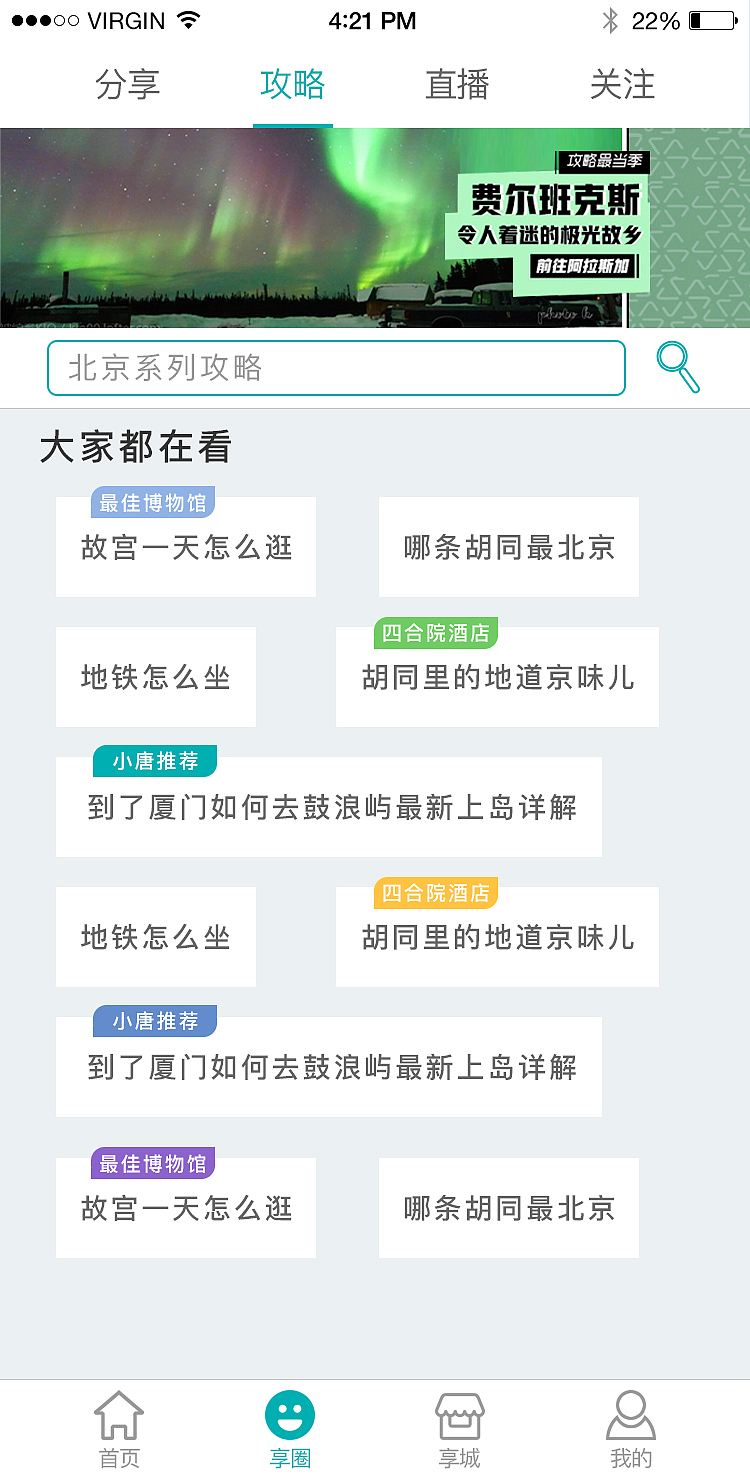
Task: Tap the 首页 home icon
Action: [x=119, y=1416]
